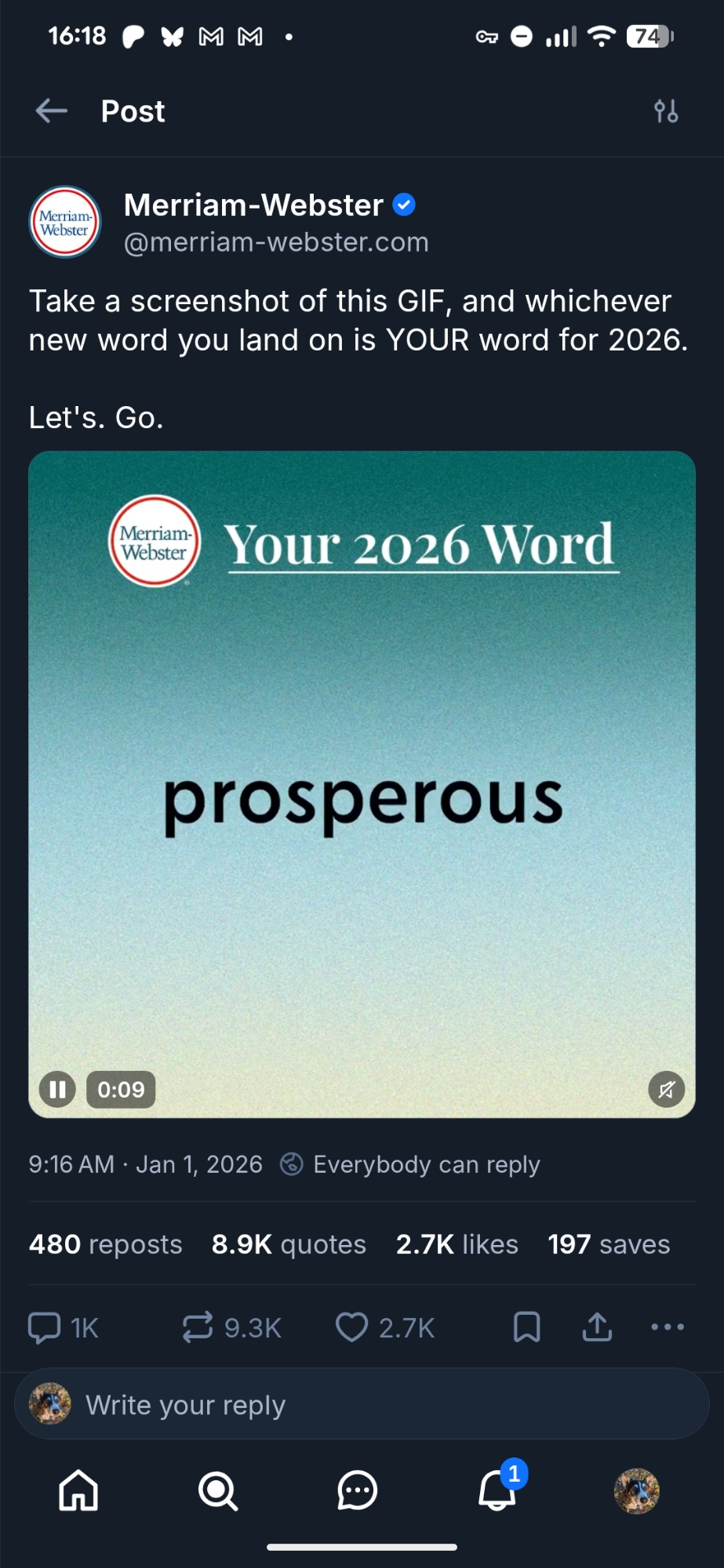Like the Merriam-Webster post
This screenshot has height=1568, width=724.
point(351,1327)
